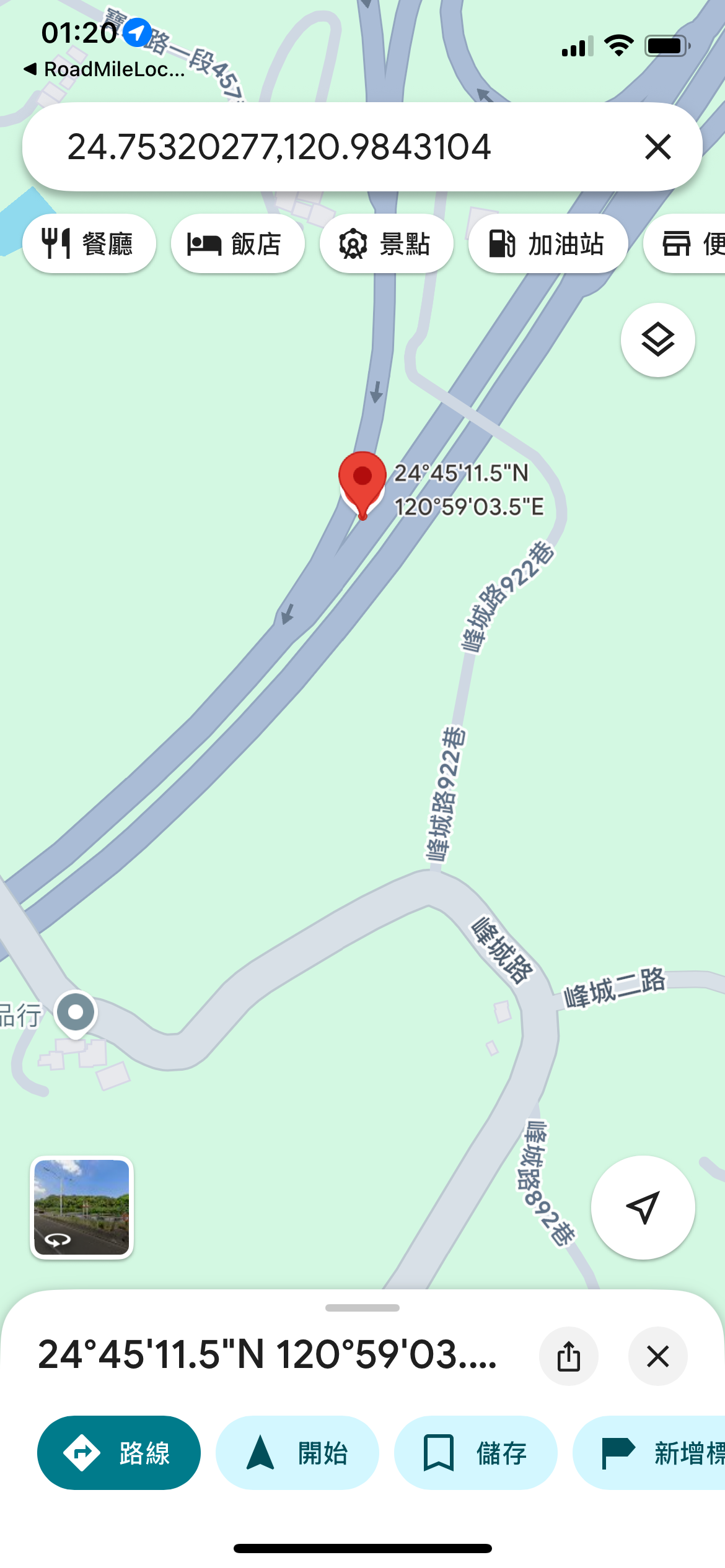Image resolution: width=725 pixels, height=1568 pixels.
Task: Clear the search box text
Action: [x=657, y=147]
